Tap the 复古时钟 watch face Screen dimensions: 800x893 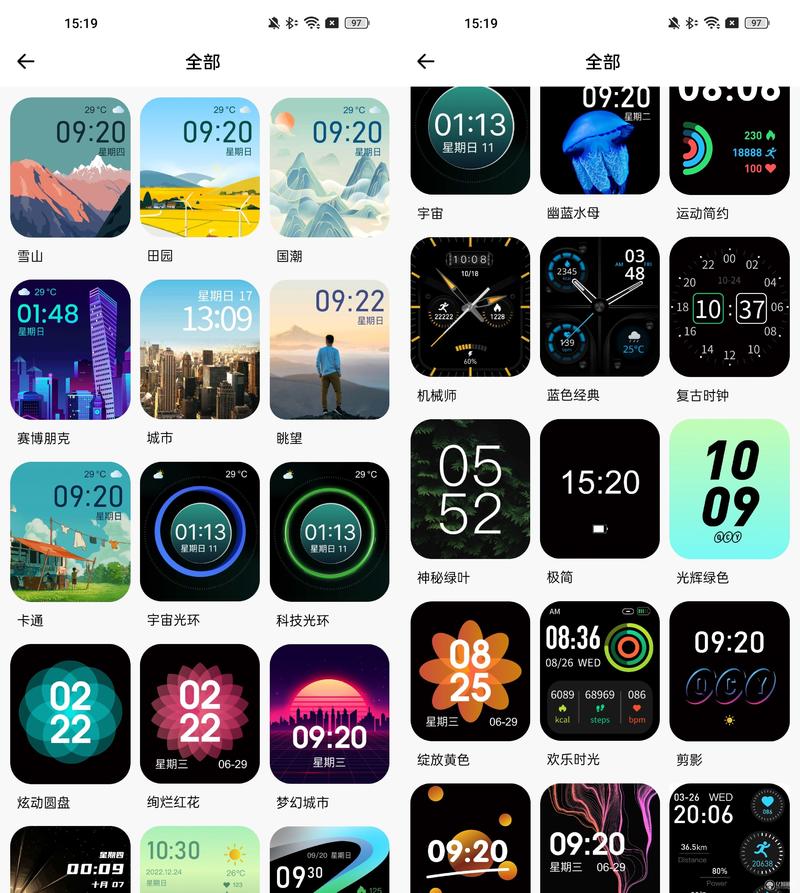tap(729, 307)
